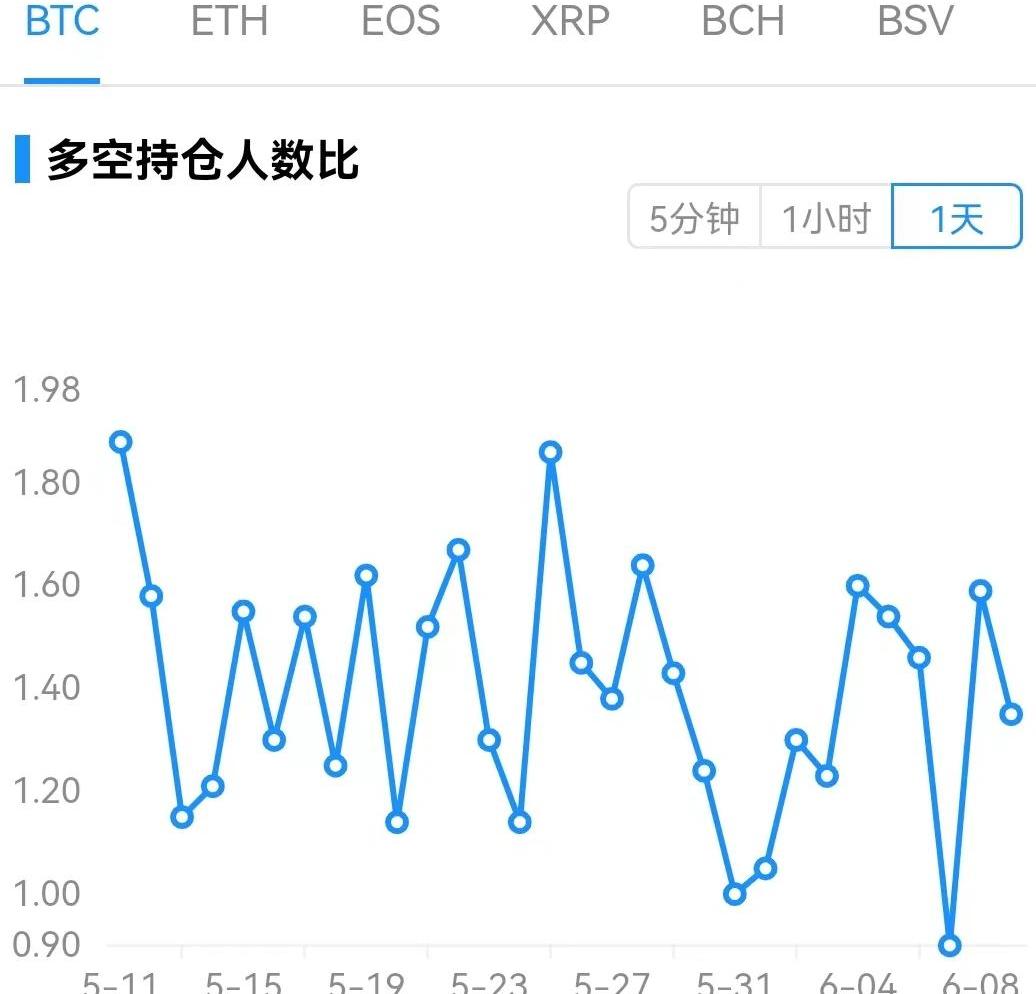This screenshot has height=994, width=1036.
Task: Switch to the XRP tab
Action: coord(570,22)
